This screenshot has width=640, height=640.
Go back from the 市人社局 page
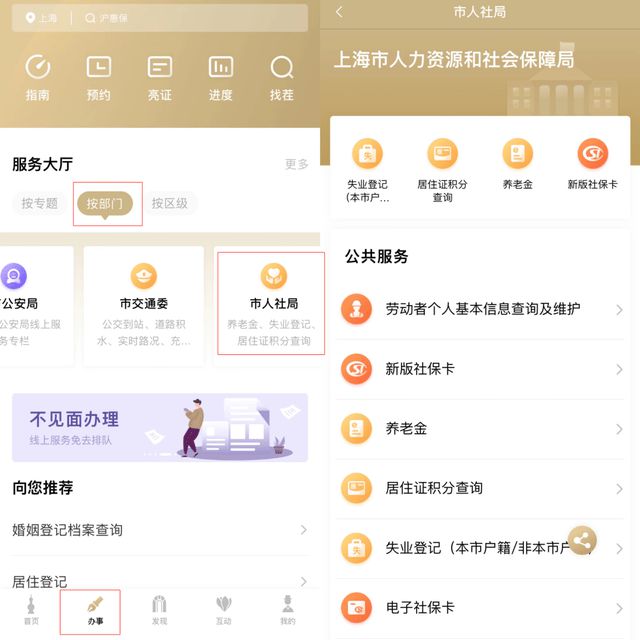[x=339, y=12]
